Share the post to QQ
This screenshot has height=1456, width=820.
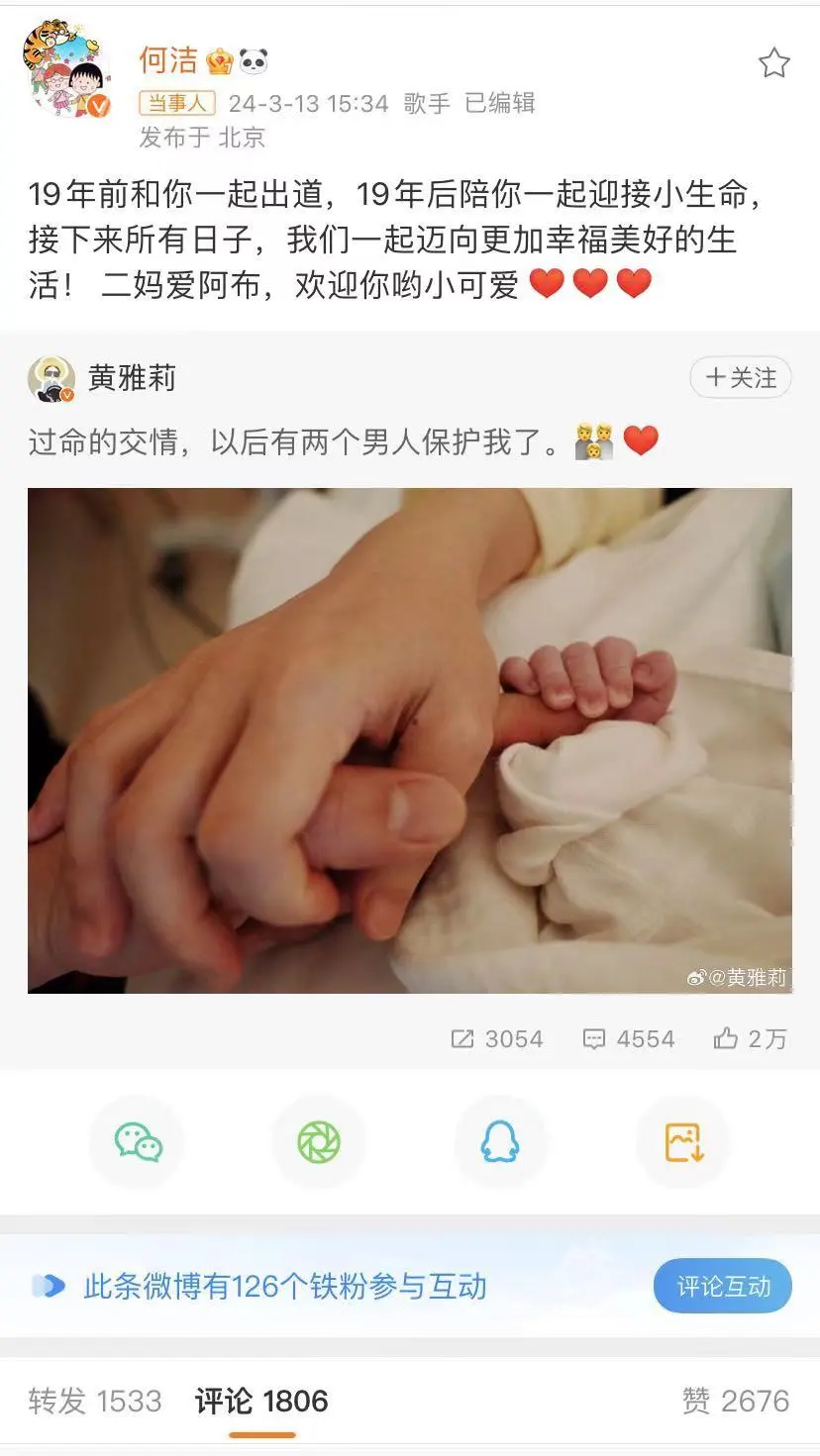coord(500,1142)
